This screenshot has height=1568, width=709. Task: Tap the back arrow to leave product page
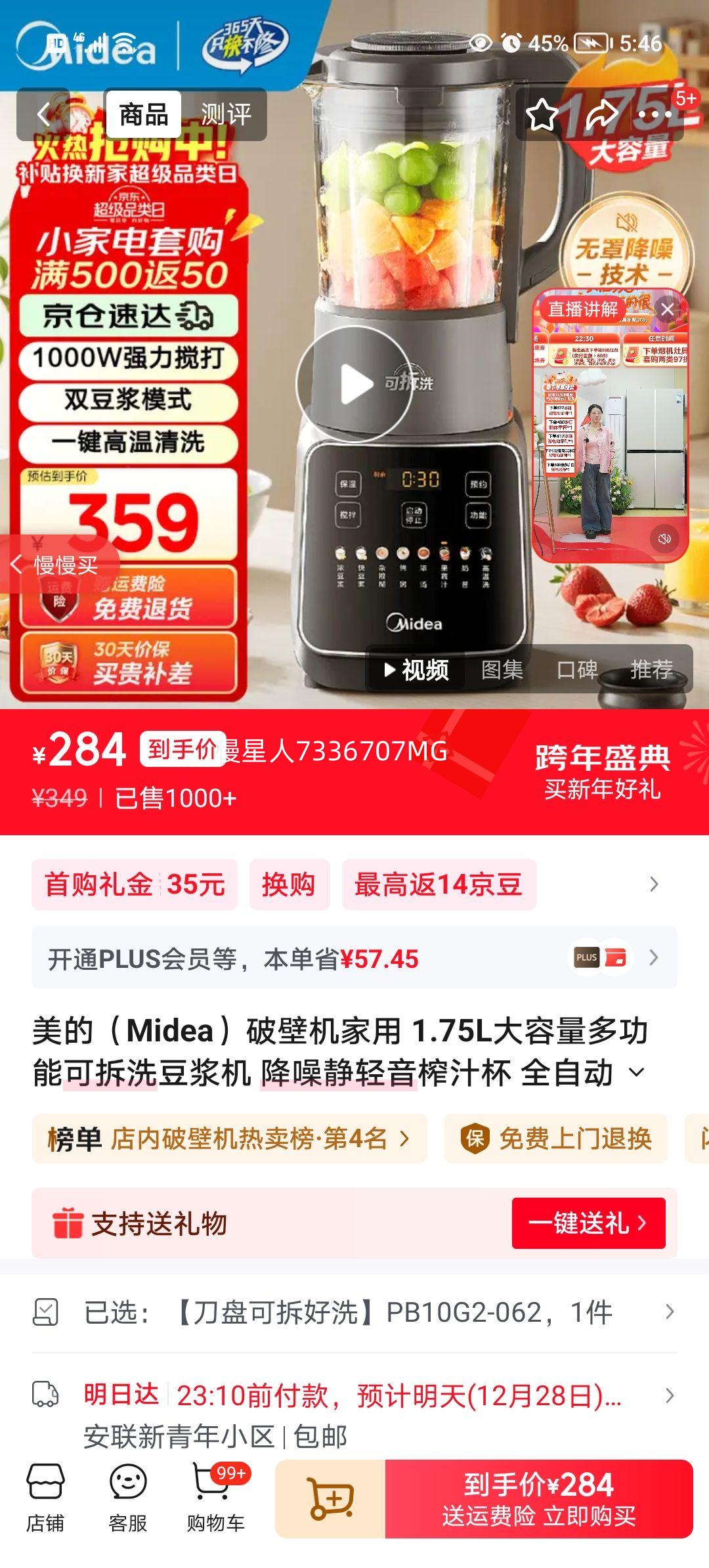44,114
